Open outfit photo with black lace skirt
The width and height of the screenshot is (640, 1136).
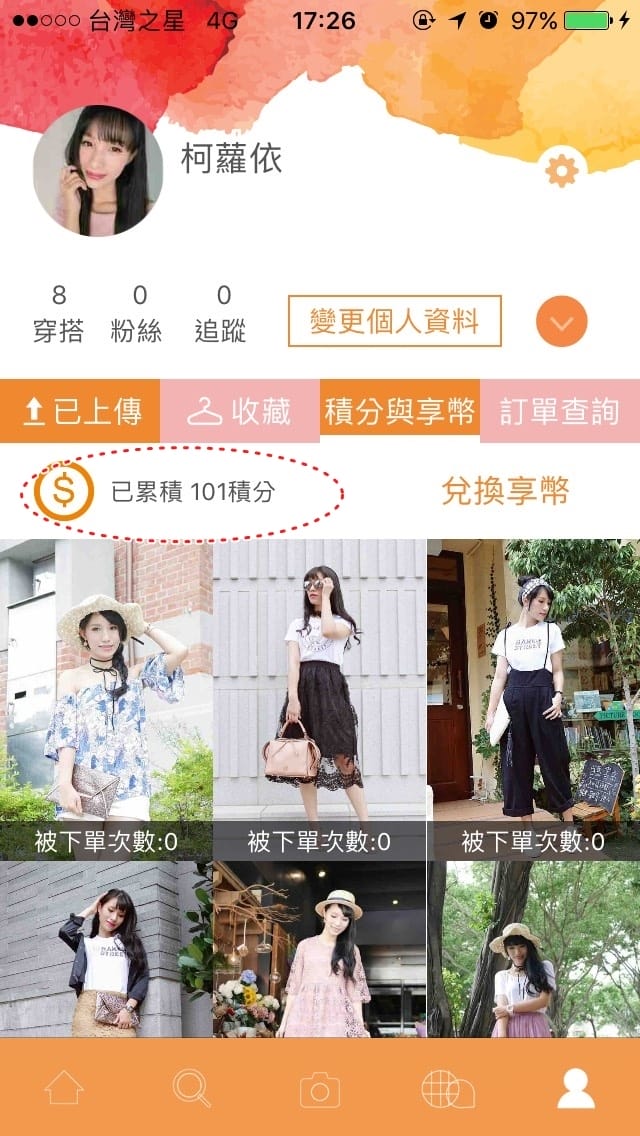coord(319,690)
